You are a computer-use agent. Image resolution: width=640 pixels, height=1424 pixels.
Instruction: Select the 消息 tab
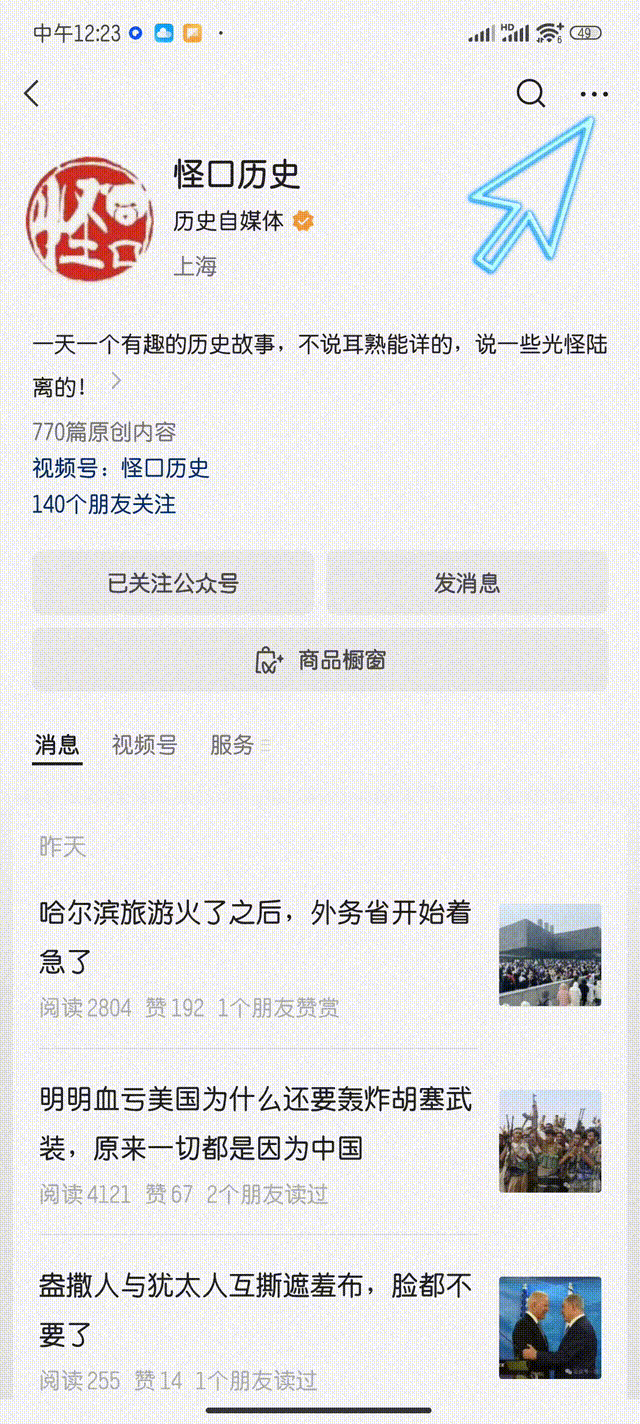pyautogui.click(x=57, y=745)
